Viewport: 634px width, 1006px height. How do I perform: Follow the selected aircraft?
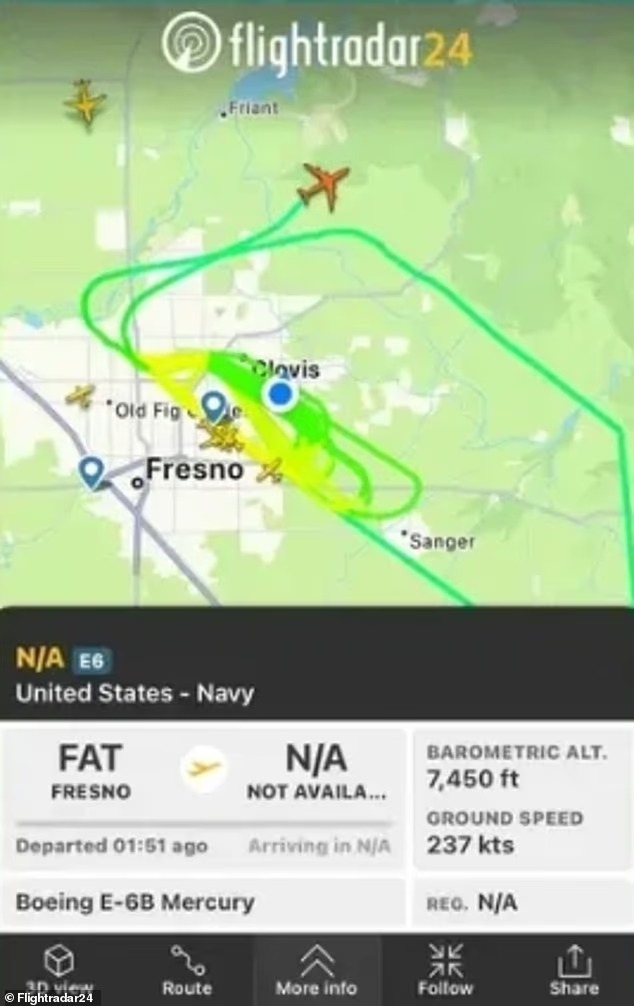pyautogui.click(x=445, y=970)
